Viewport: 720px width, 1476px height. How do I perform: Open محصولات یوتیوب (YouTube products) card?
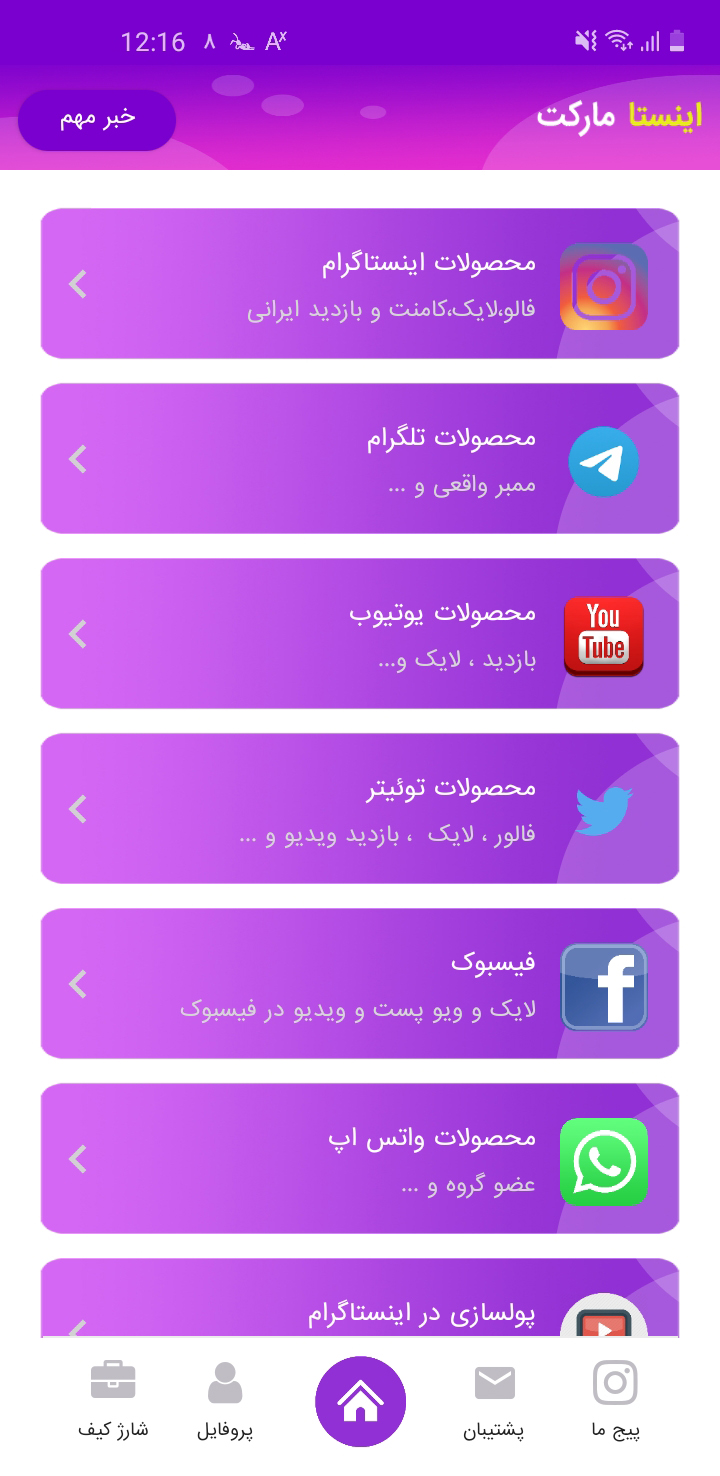pyautogui.click(x=360, y=634)
